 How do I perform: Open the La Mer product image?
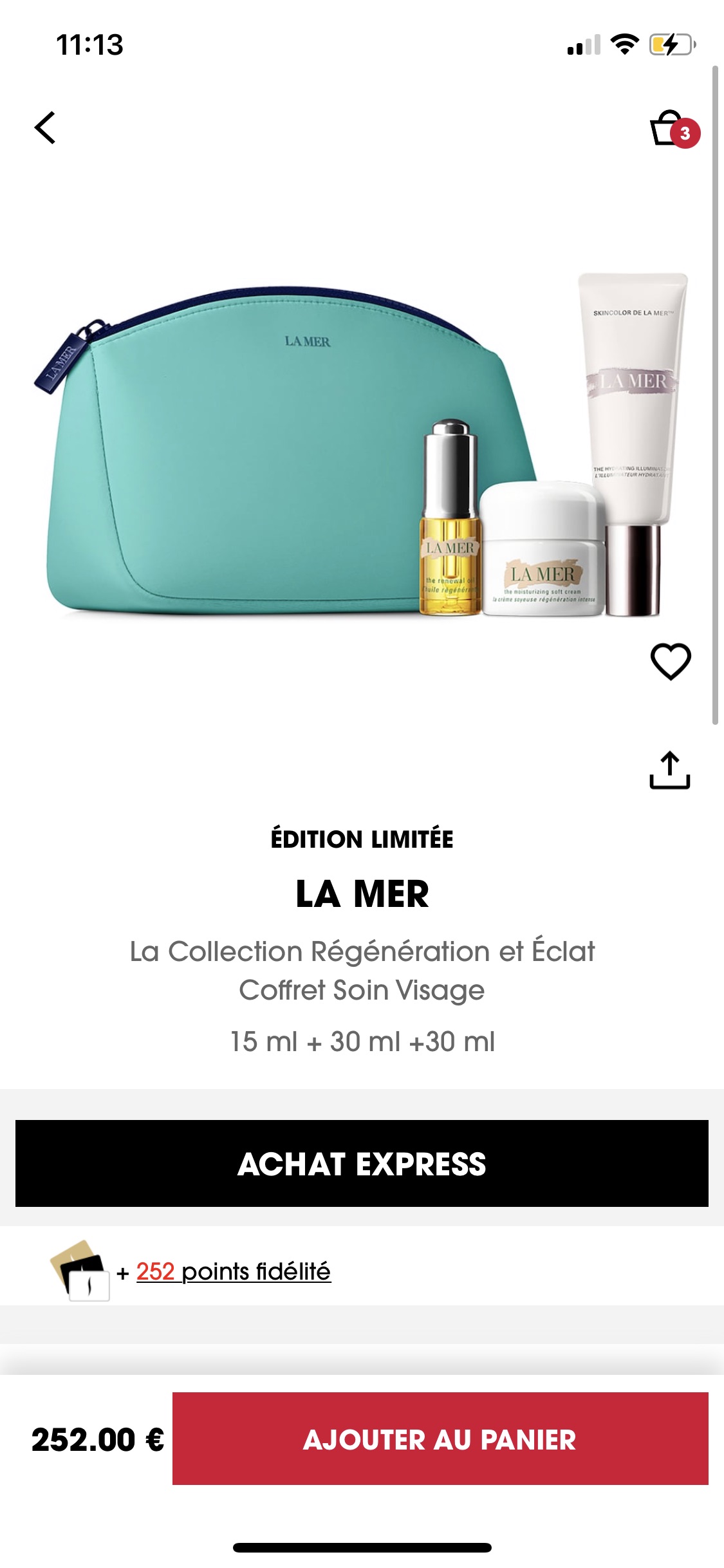tap(360, 444)
